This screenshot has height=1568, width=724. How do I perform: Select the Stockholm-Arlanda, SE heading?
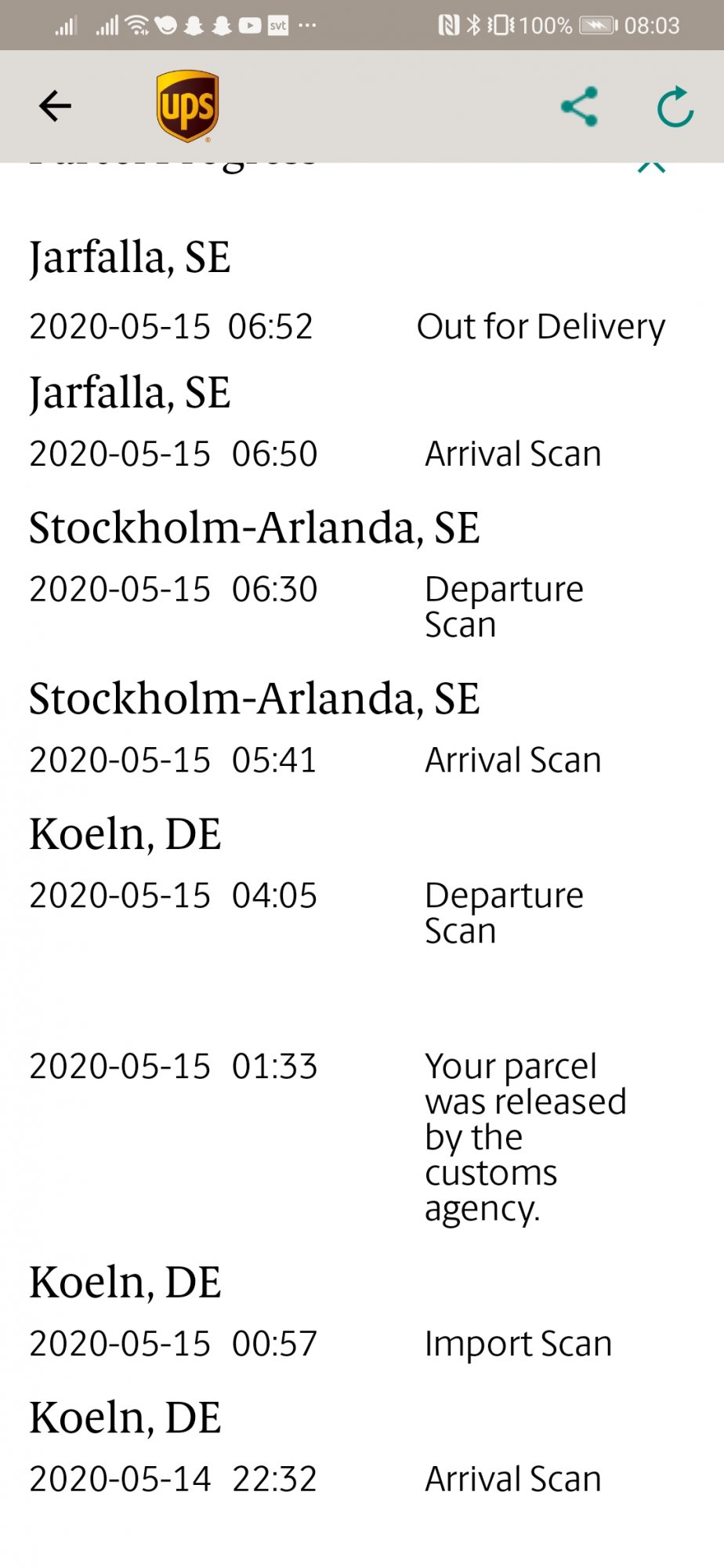pyautogui.click(x=256, y=527)
